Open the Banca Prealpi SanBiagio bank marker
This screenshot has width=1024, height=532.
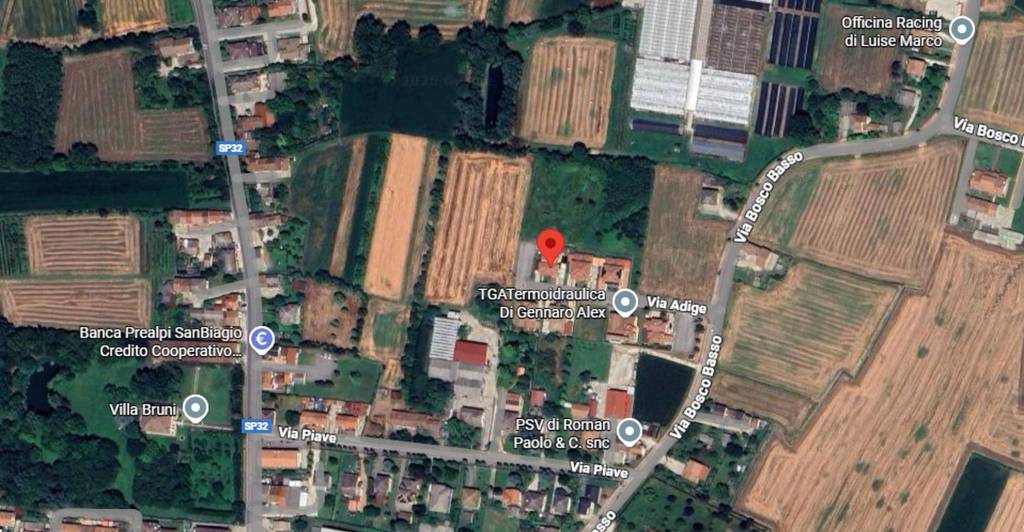261,340
